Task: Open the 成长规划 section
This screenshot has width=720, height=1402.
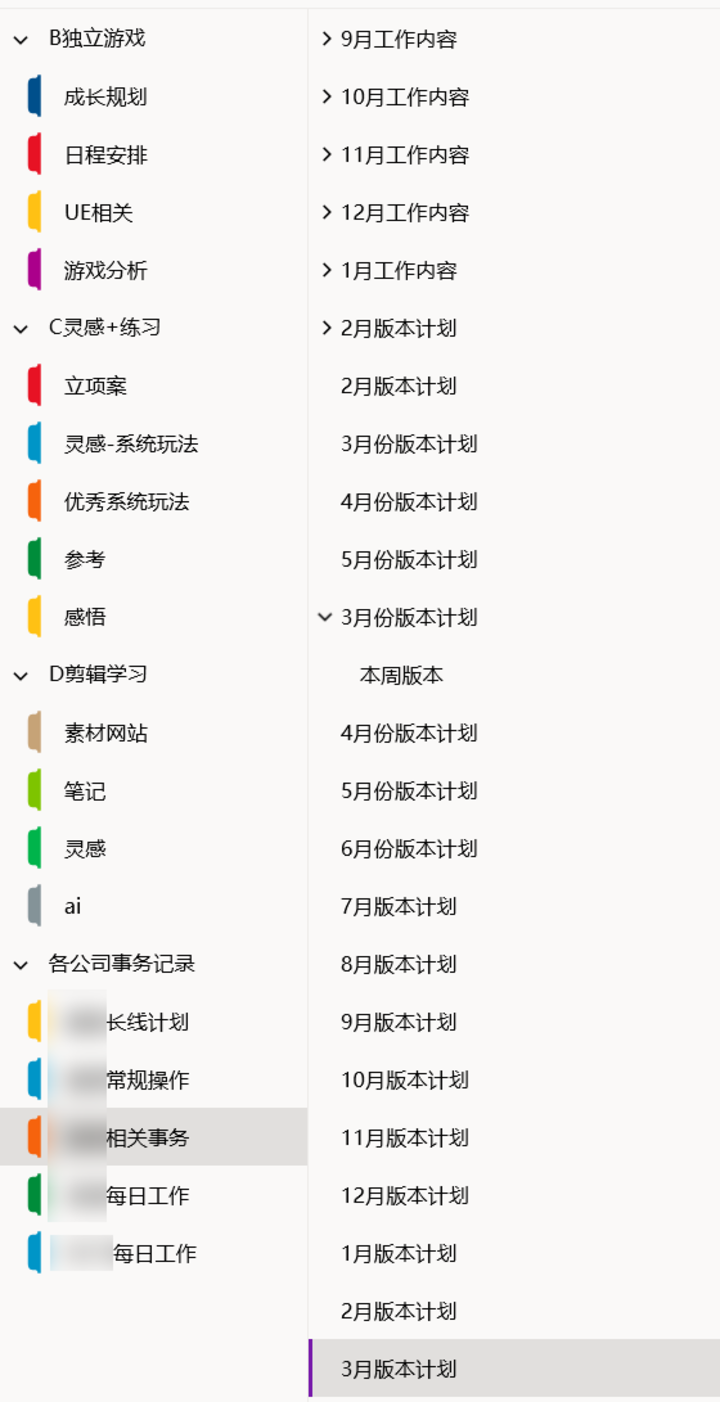Action: click(x=105, y=97)
